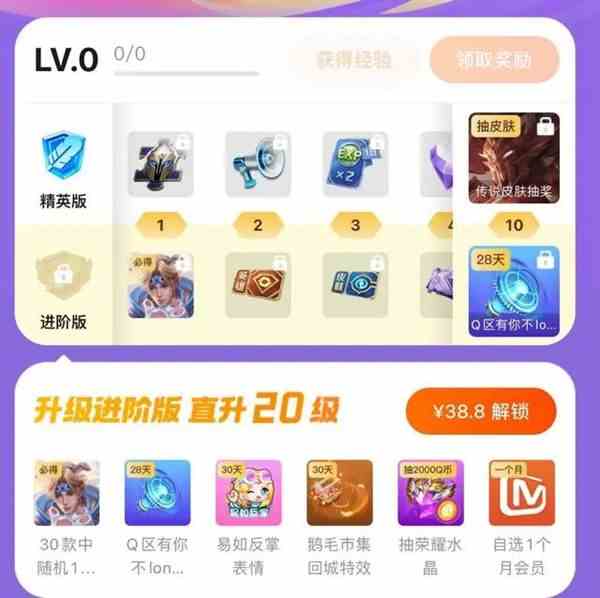Screen dimensions: 600x598
Task: Claim rewards with 领取奖励 button
Action: click(x=493, y=61)
